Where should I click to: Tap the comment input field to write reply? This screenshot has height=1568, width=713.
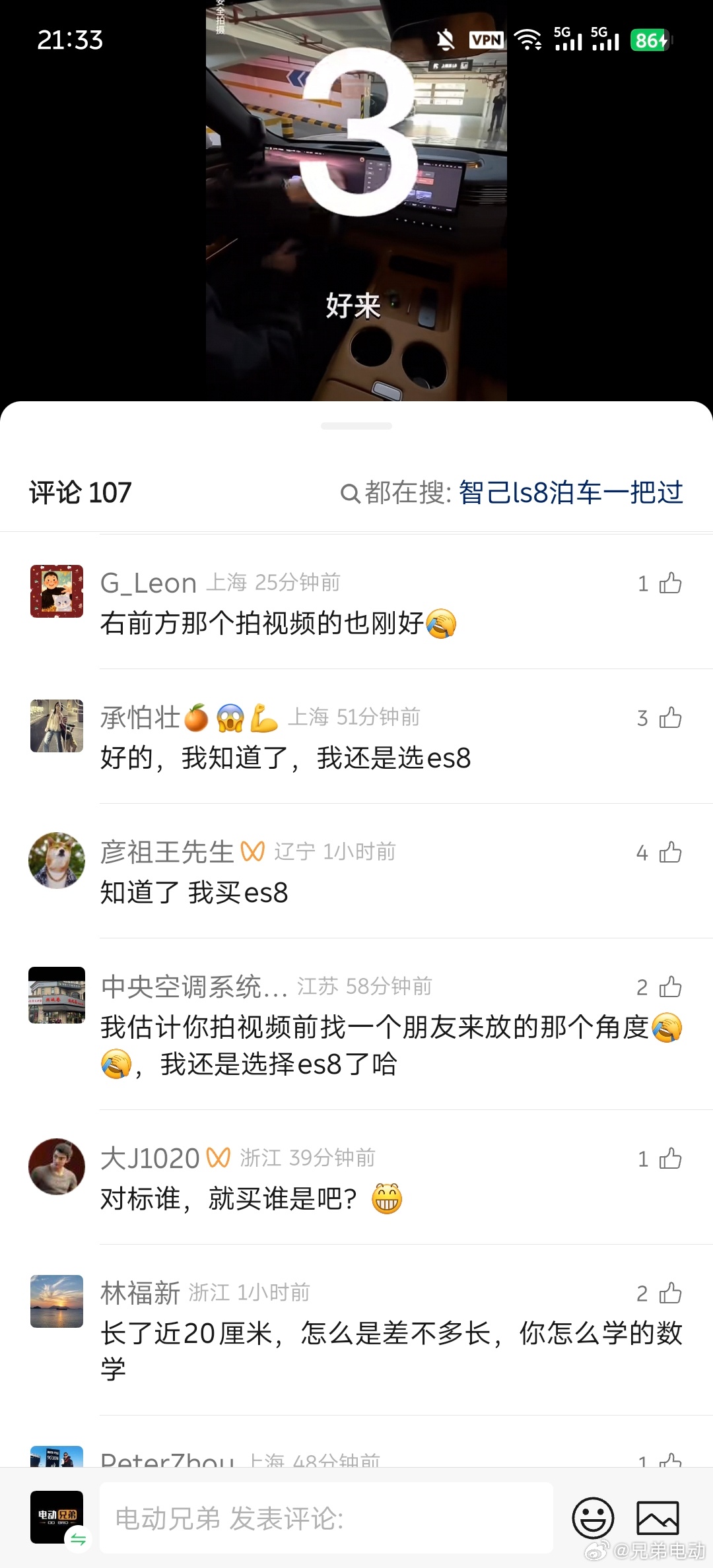tap(323, 1517)
